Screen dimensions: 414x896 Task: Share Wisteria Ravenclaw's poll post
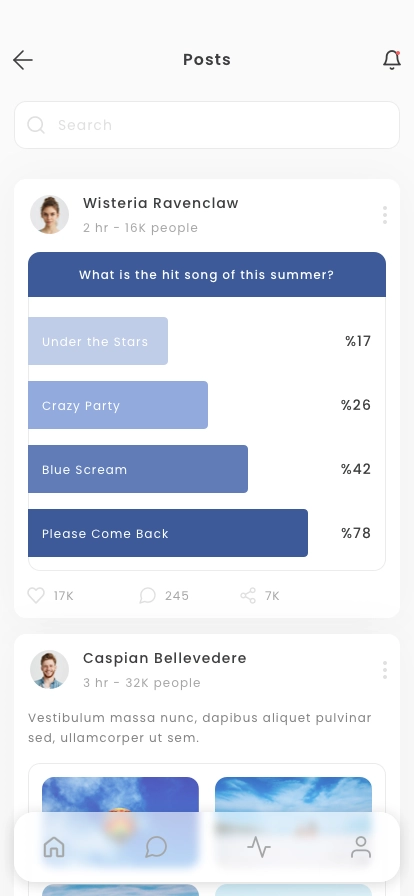pos(248,596)
